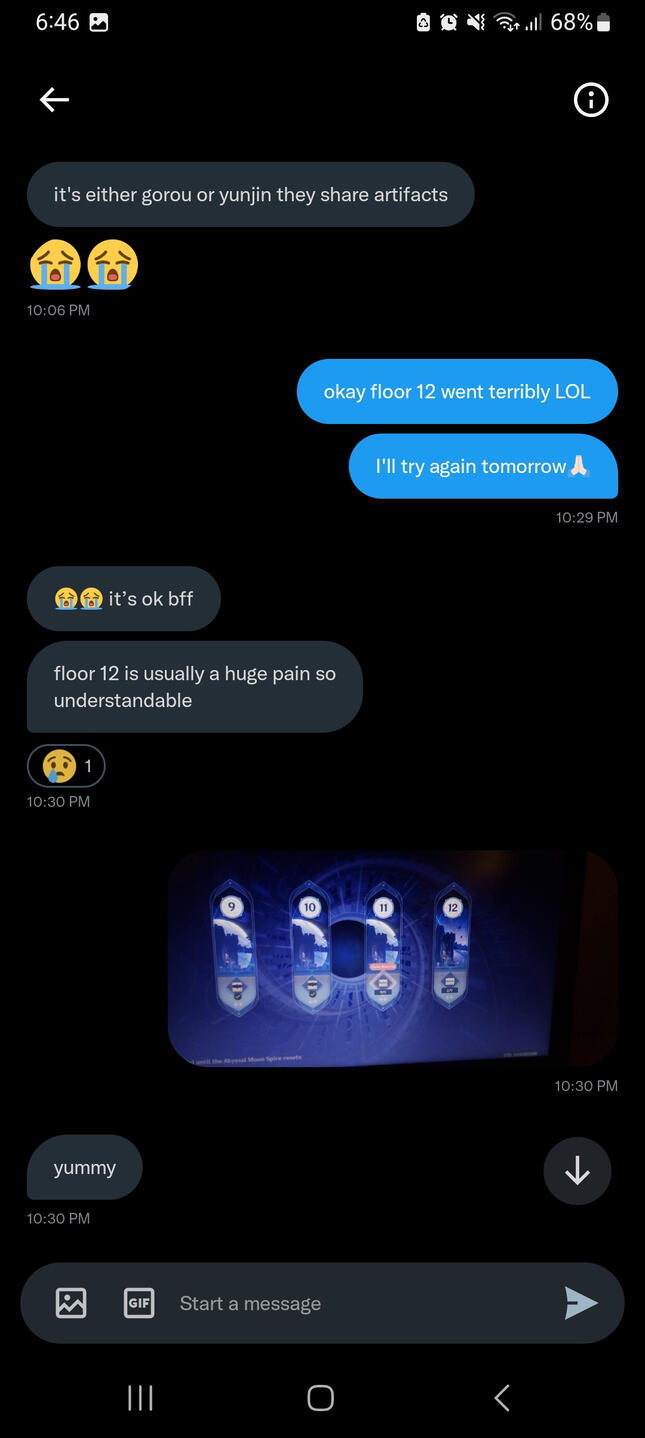Image resolution: width=645 pixels, height=1438 pixels.
Task: Send the message
Action: (x=580, y=1303)
